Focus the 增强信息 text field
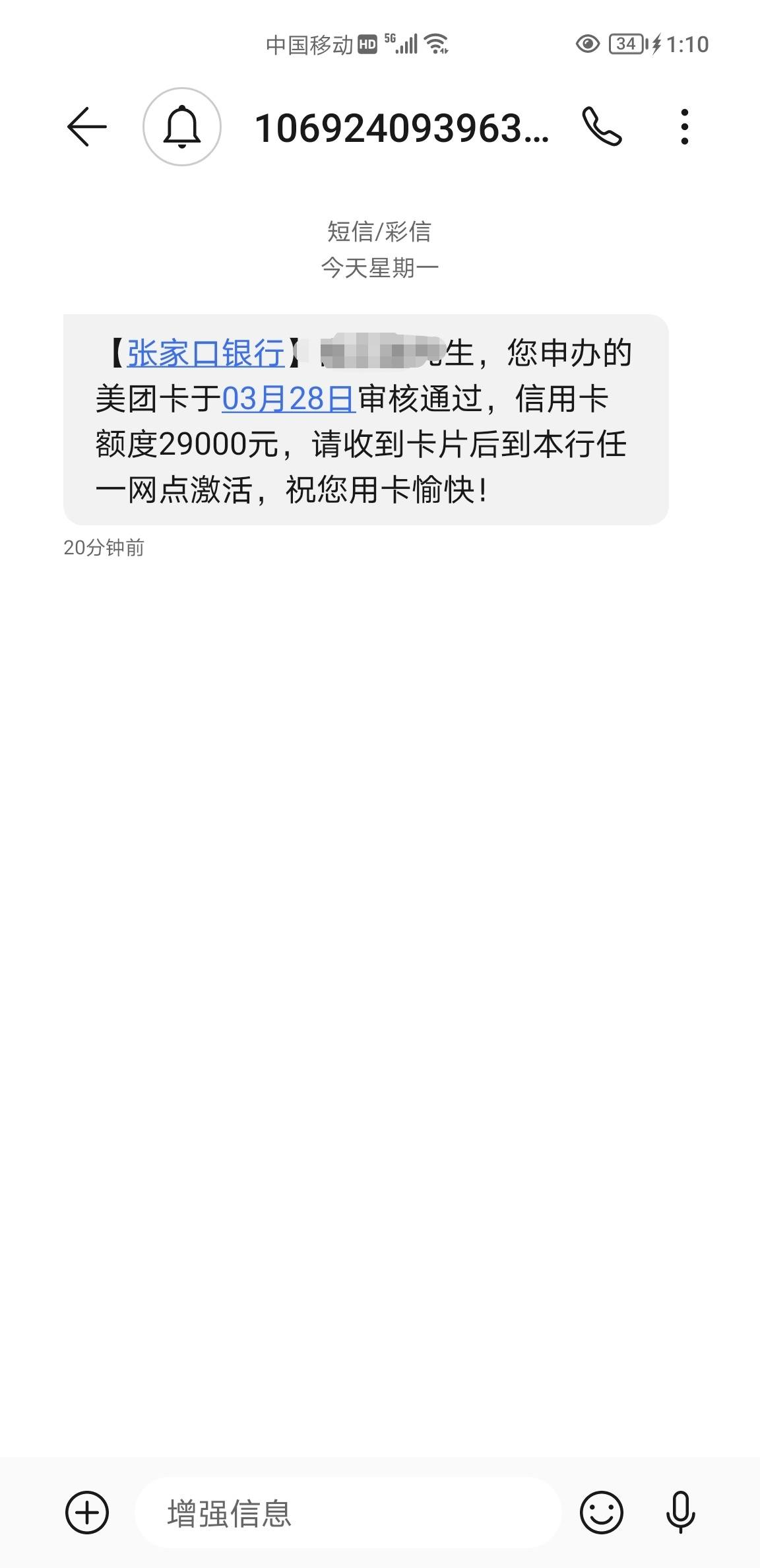Image resolution: width=760 pixels, height=1568 pixels. point(348,1513)
